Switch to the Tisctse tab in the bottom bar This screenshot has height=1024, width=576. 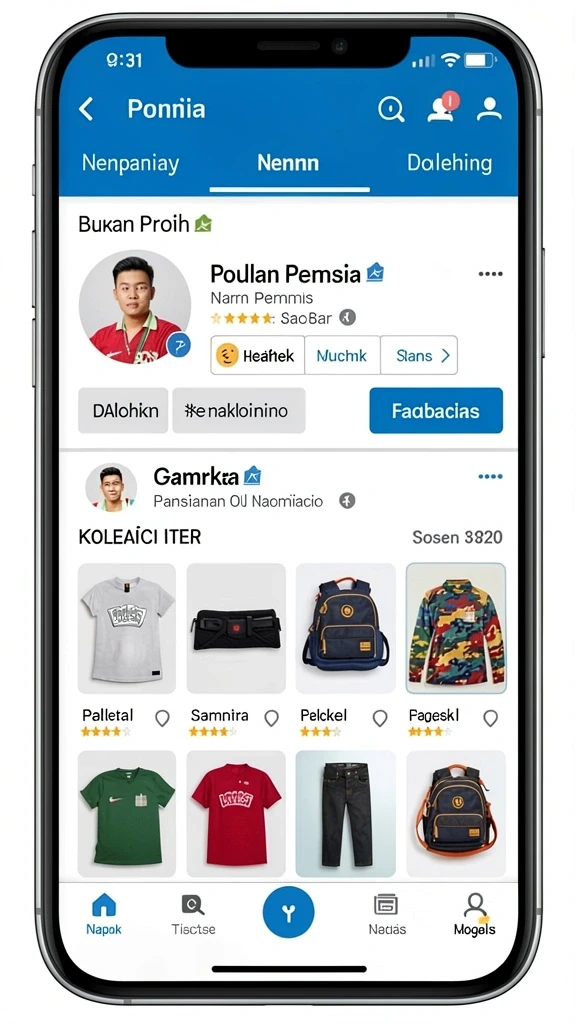point(193,914)
